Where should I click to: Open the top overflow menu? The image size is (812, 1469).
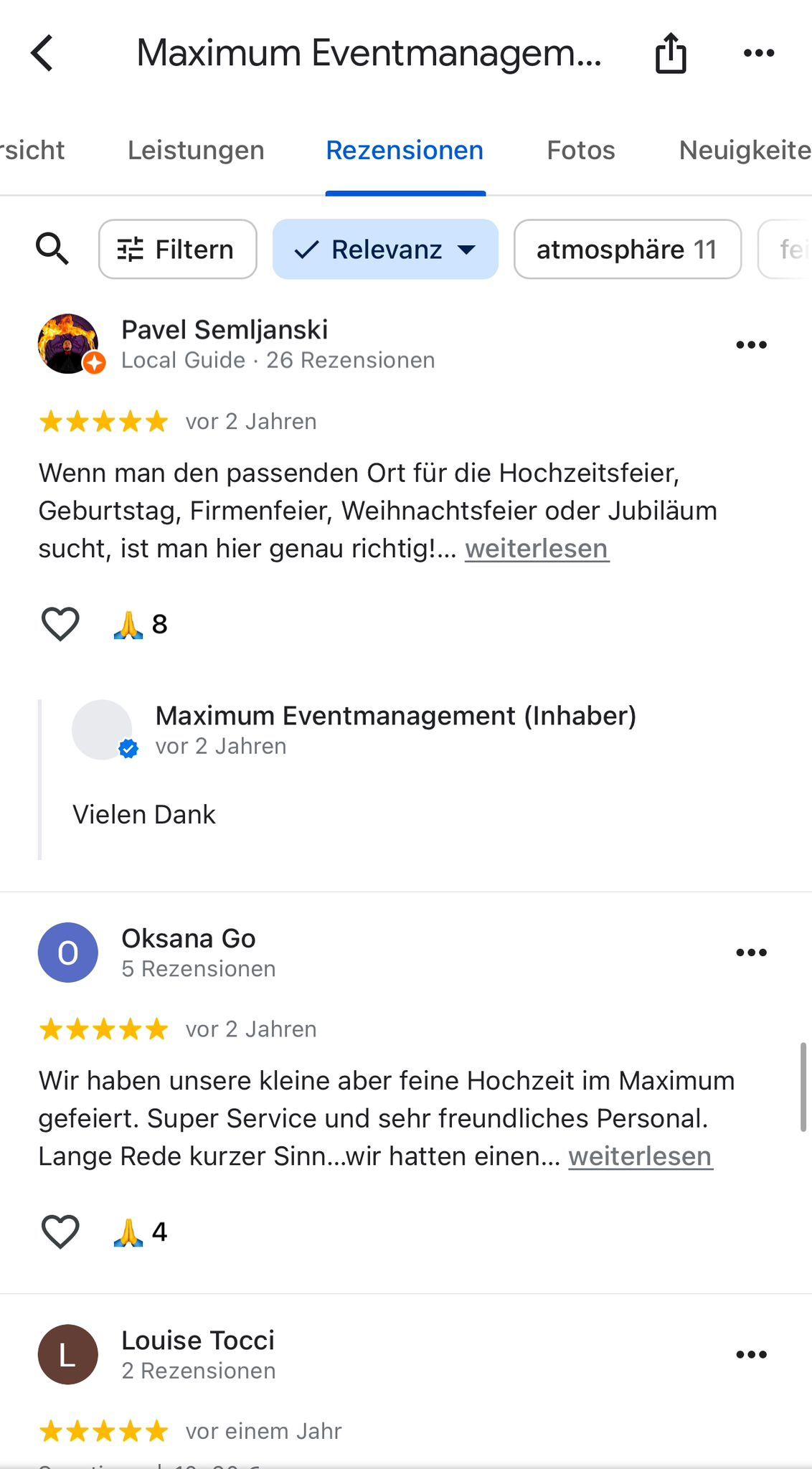pos(759,53)
